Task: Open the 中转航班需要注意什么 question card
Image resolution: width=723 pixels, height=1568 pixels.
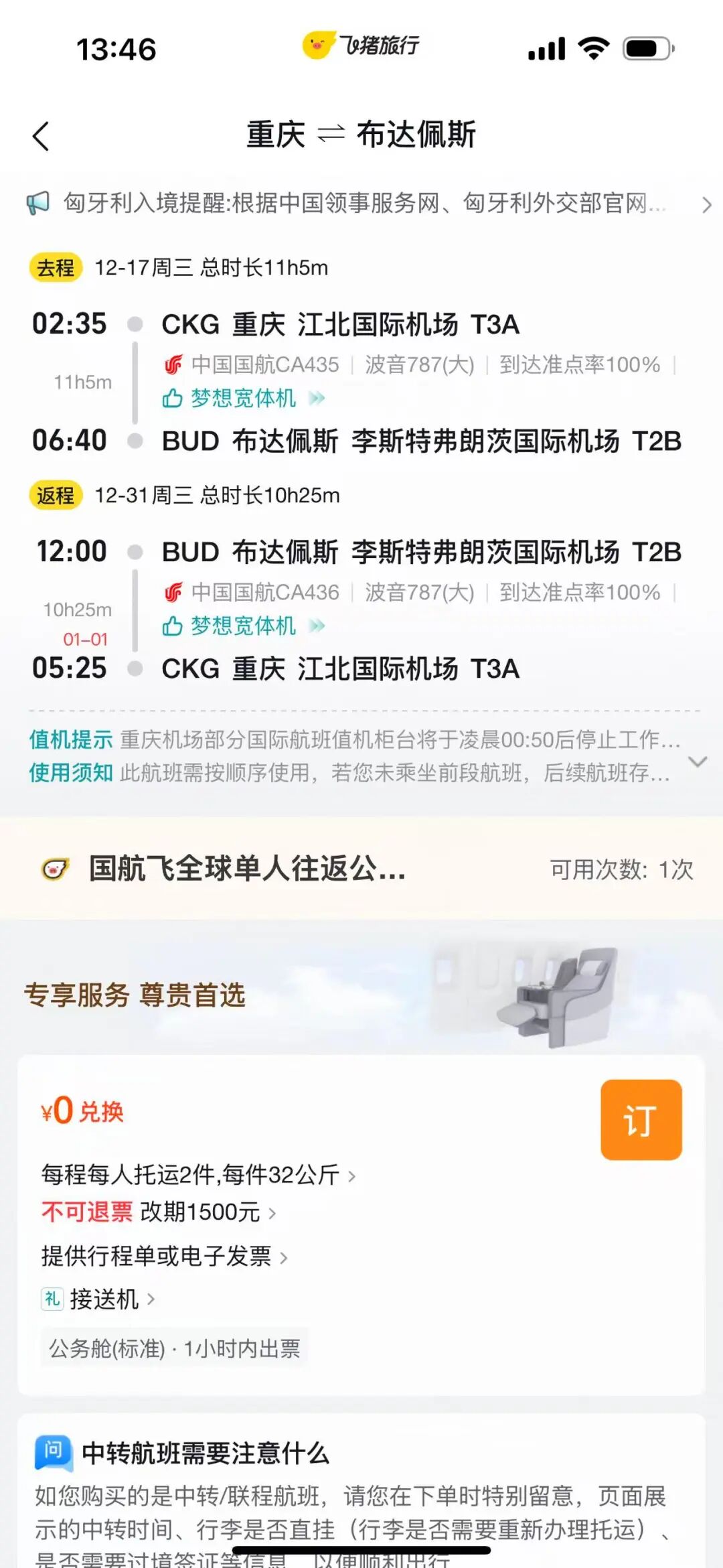Action: [205, 1453]
